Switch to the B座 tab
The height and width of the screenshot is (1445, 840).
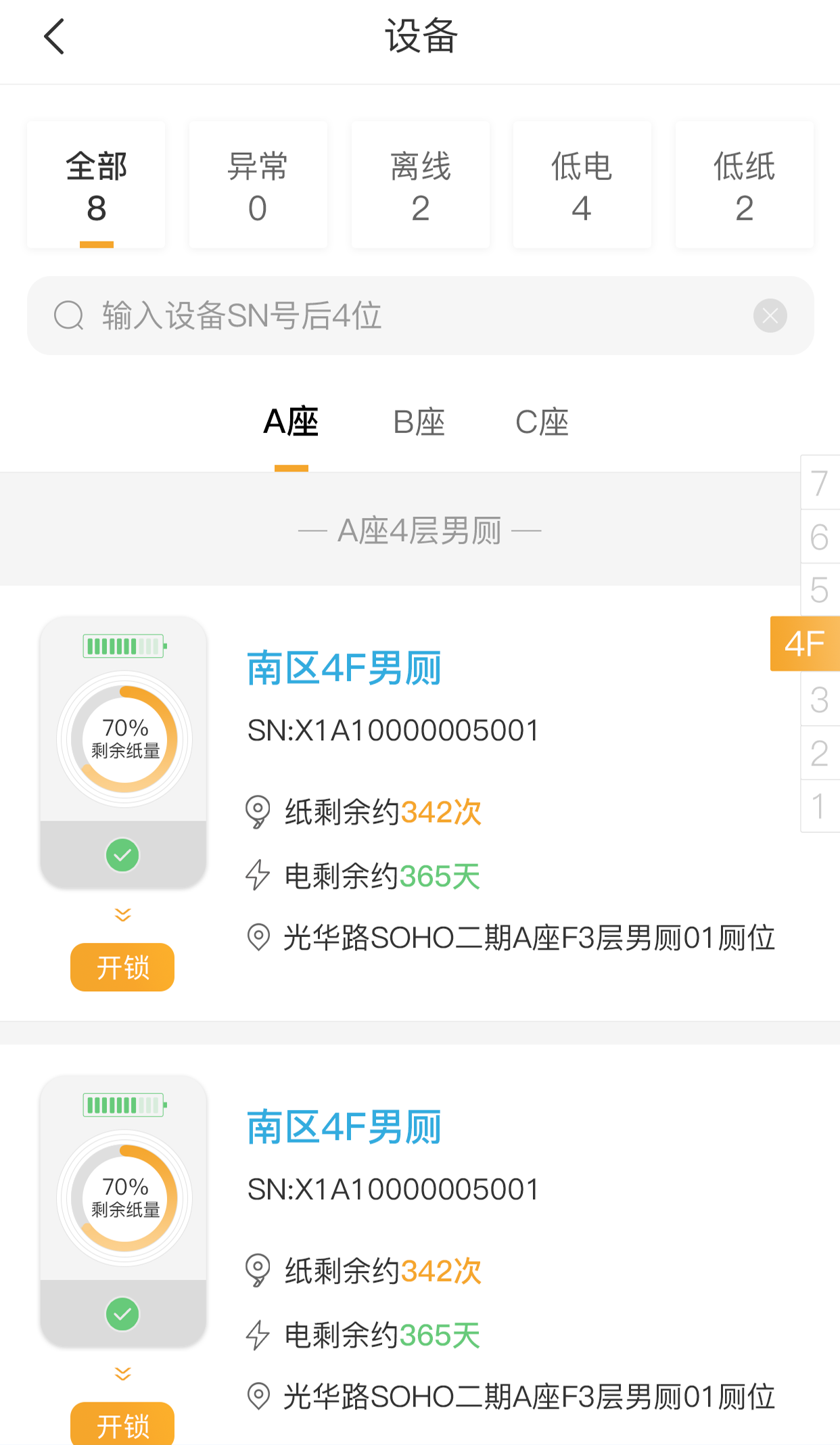(x=419, y=423)
